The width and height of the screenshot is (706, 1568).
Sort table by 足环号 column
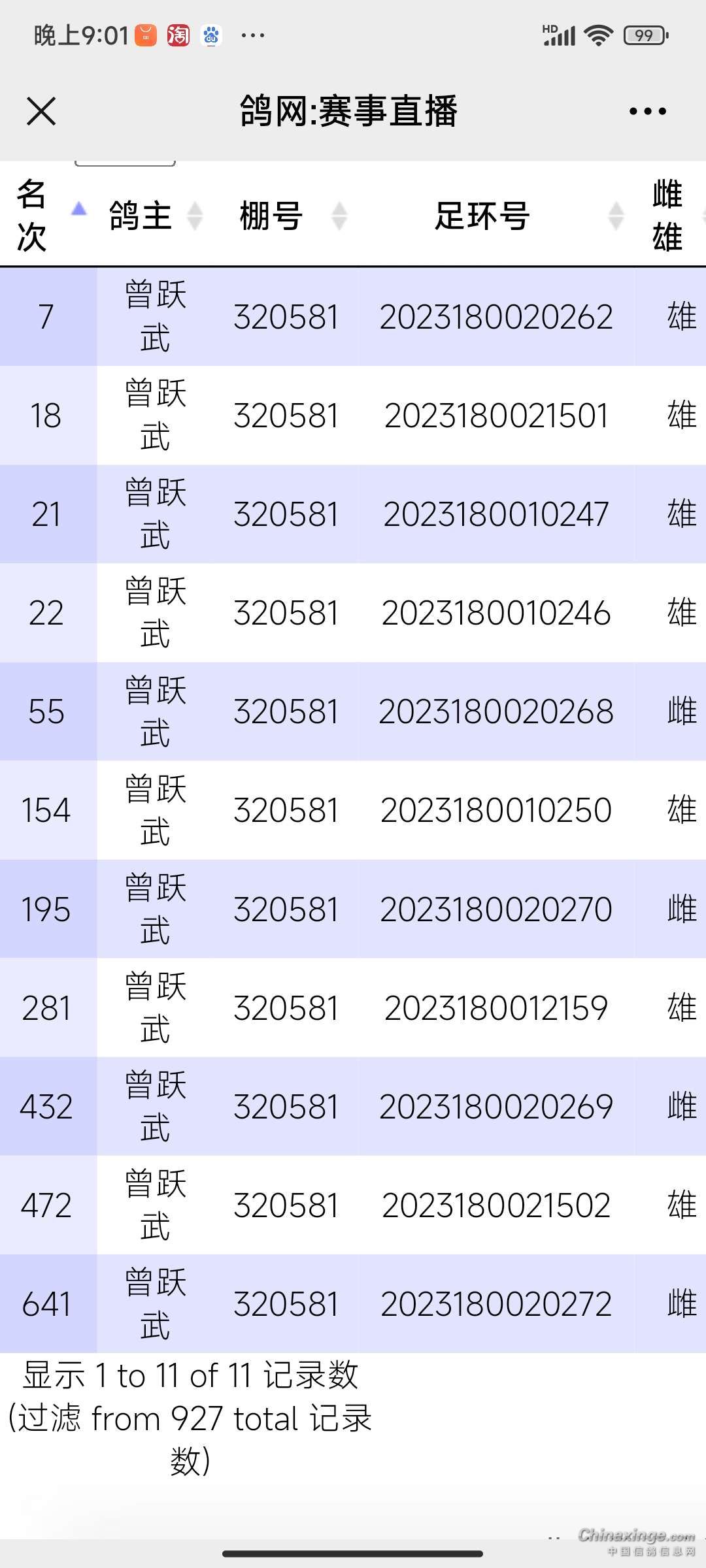click(x=497, y=215)
